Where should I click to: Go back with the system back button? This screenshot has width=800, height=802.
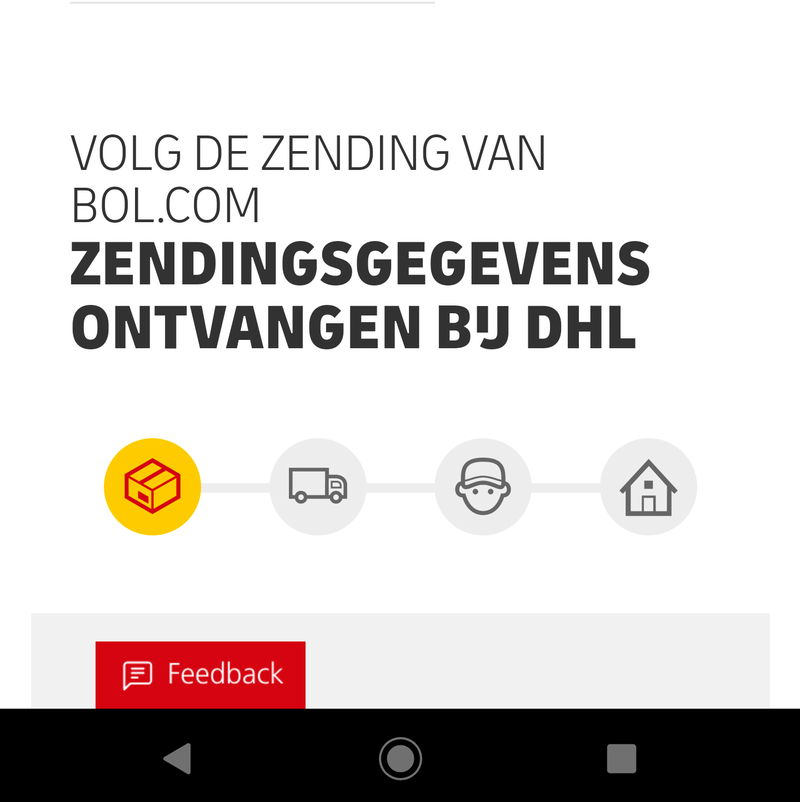click(x=178, y=759)
